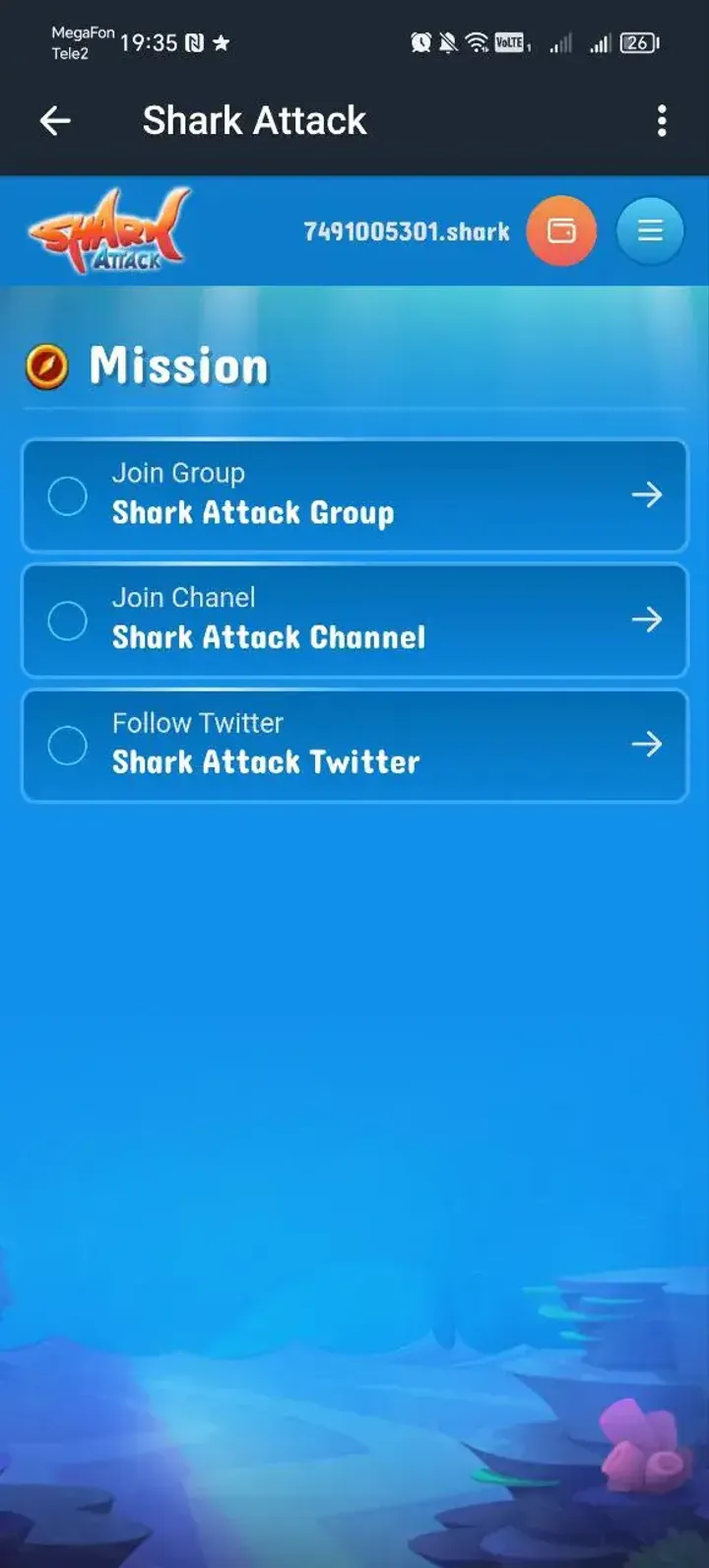Check the Join Chanel mission circle
709x1568 pixels.
tap(67, 621)
